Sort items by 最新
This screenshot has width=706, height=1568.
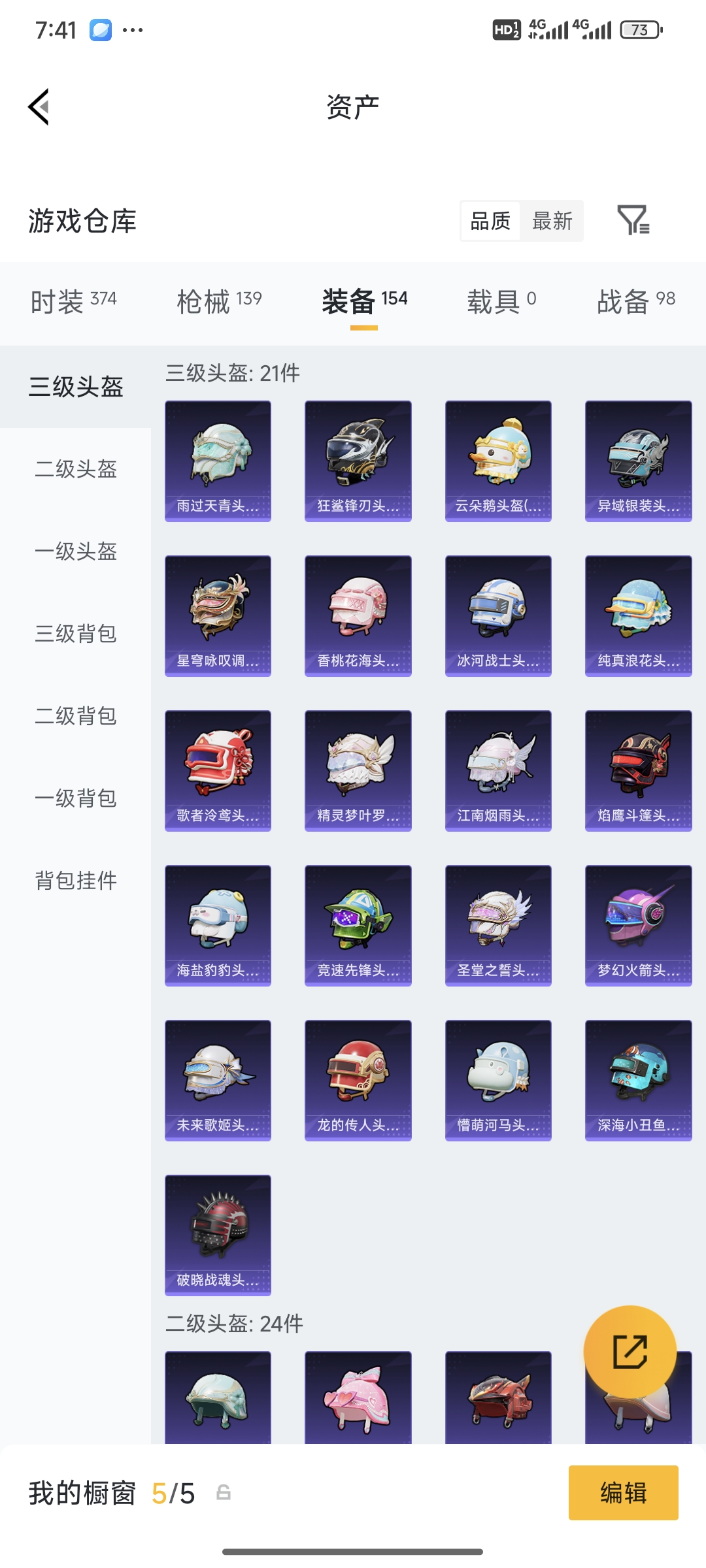point(552,221)
